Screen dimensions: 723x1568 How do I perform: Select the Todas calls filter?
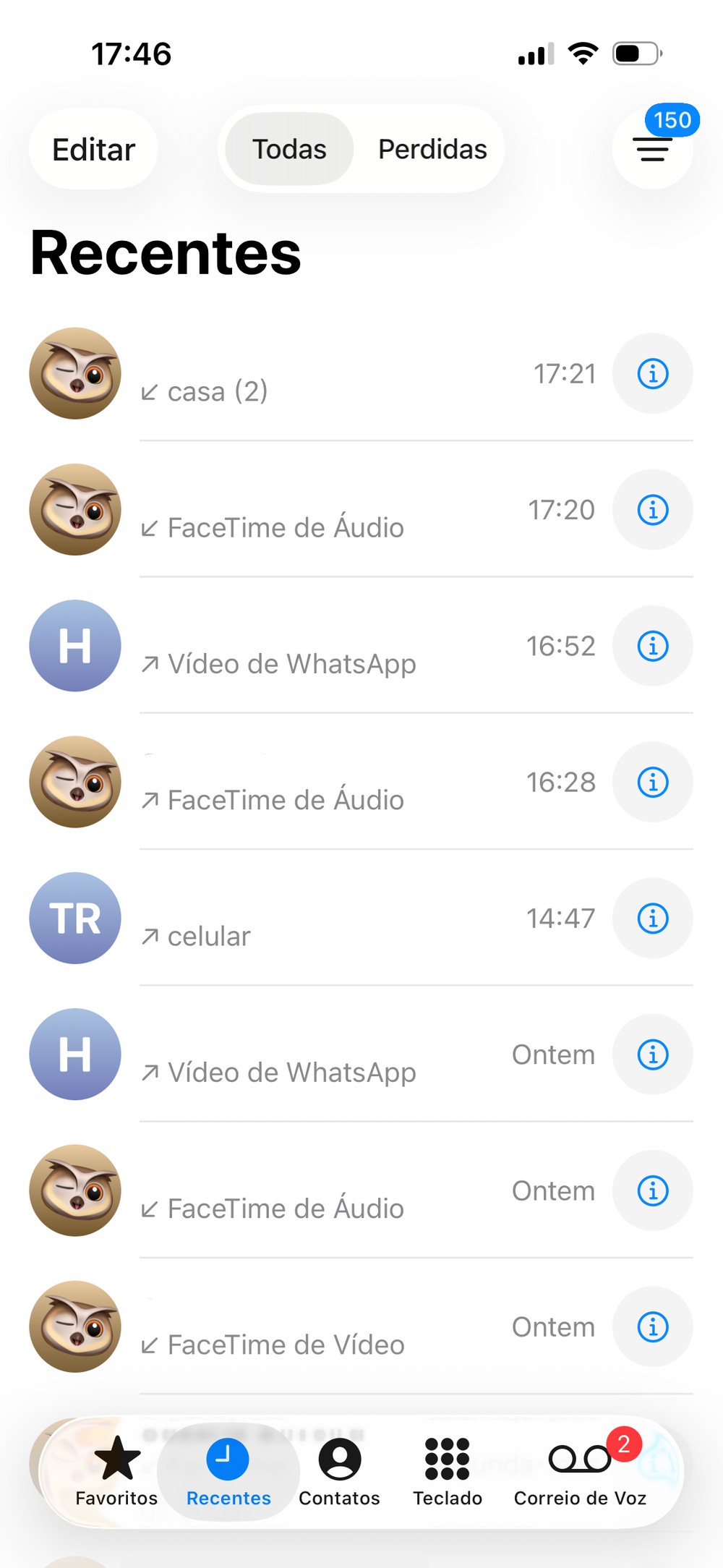pyautogui.click(x=289, y=150)
